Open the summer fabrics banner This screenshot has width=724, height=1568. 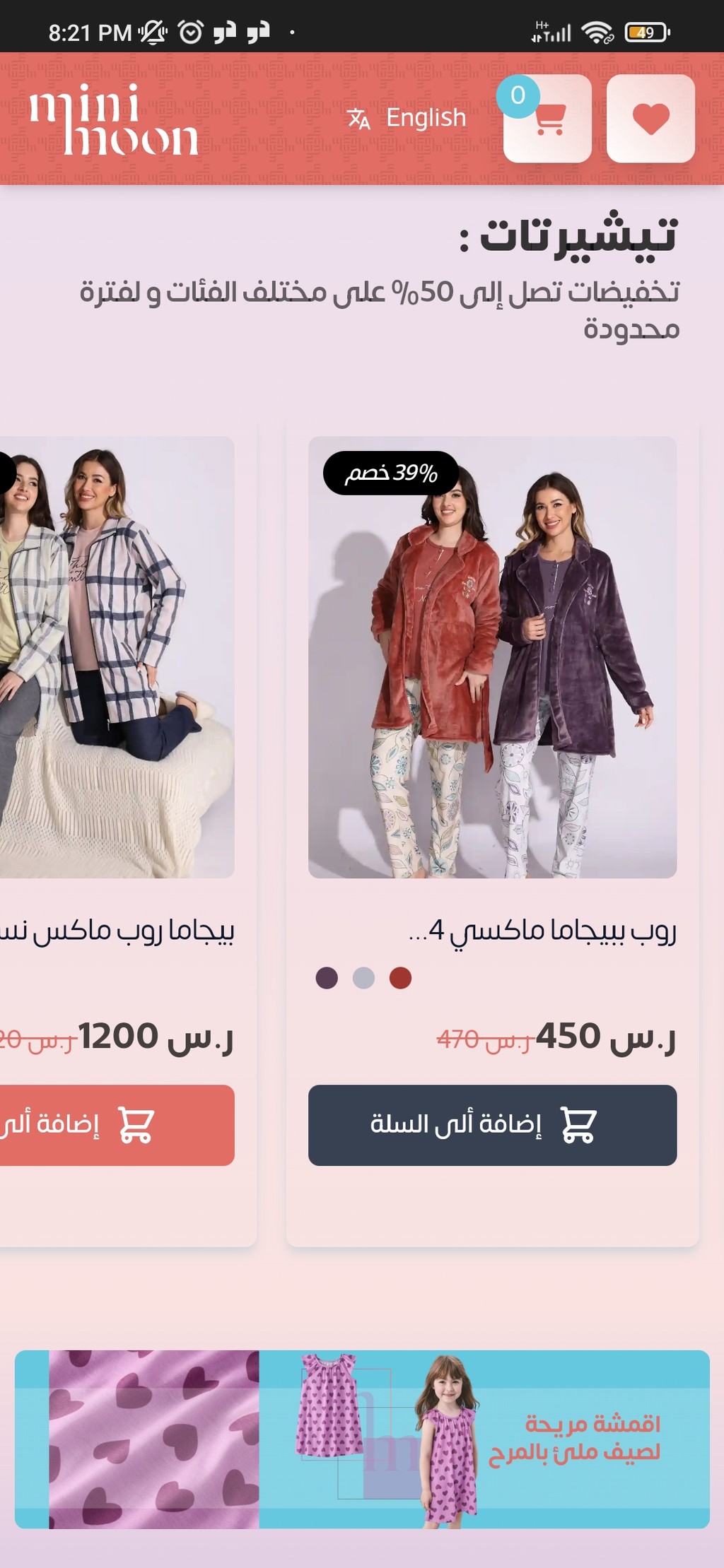362,1439
